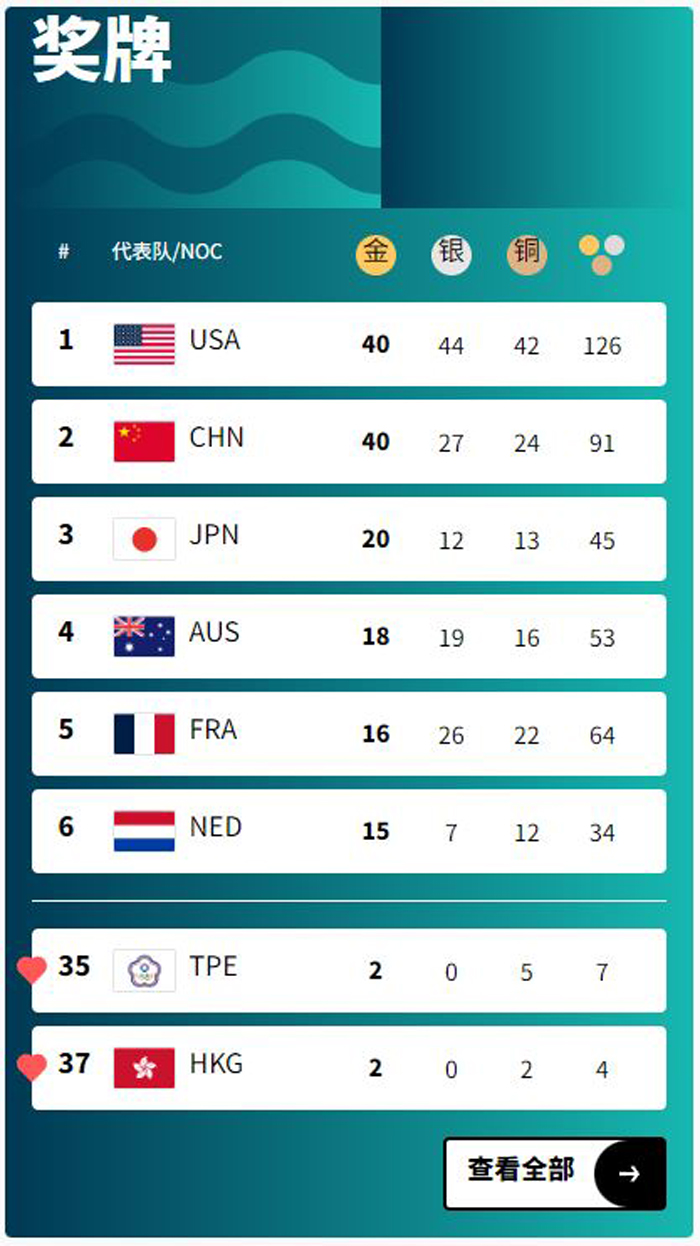Open the USA medal row

tap(349, 344)
